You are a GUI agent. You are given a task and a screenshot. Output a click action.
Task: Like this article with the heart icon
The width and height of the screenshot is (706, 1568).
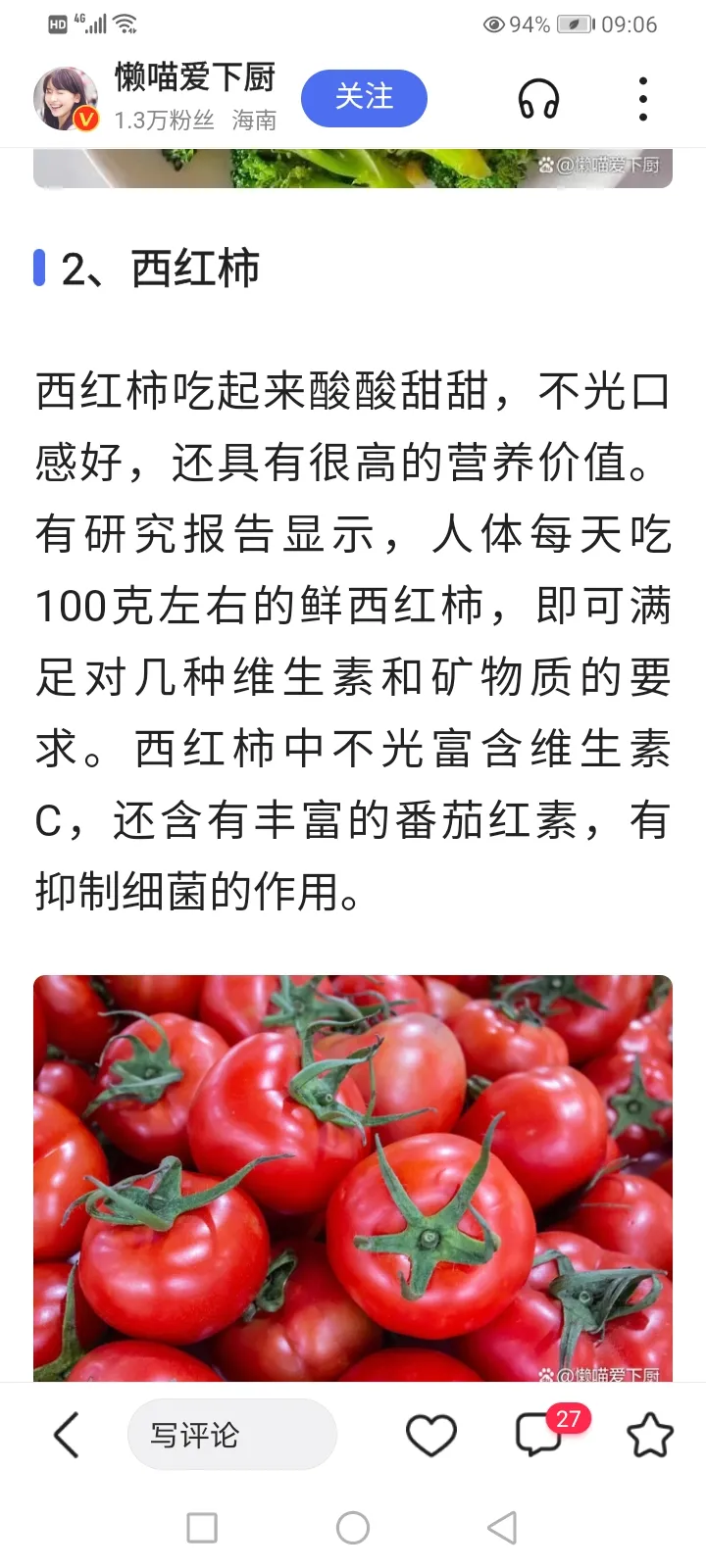(x=431, y=1436)
